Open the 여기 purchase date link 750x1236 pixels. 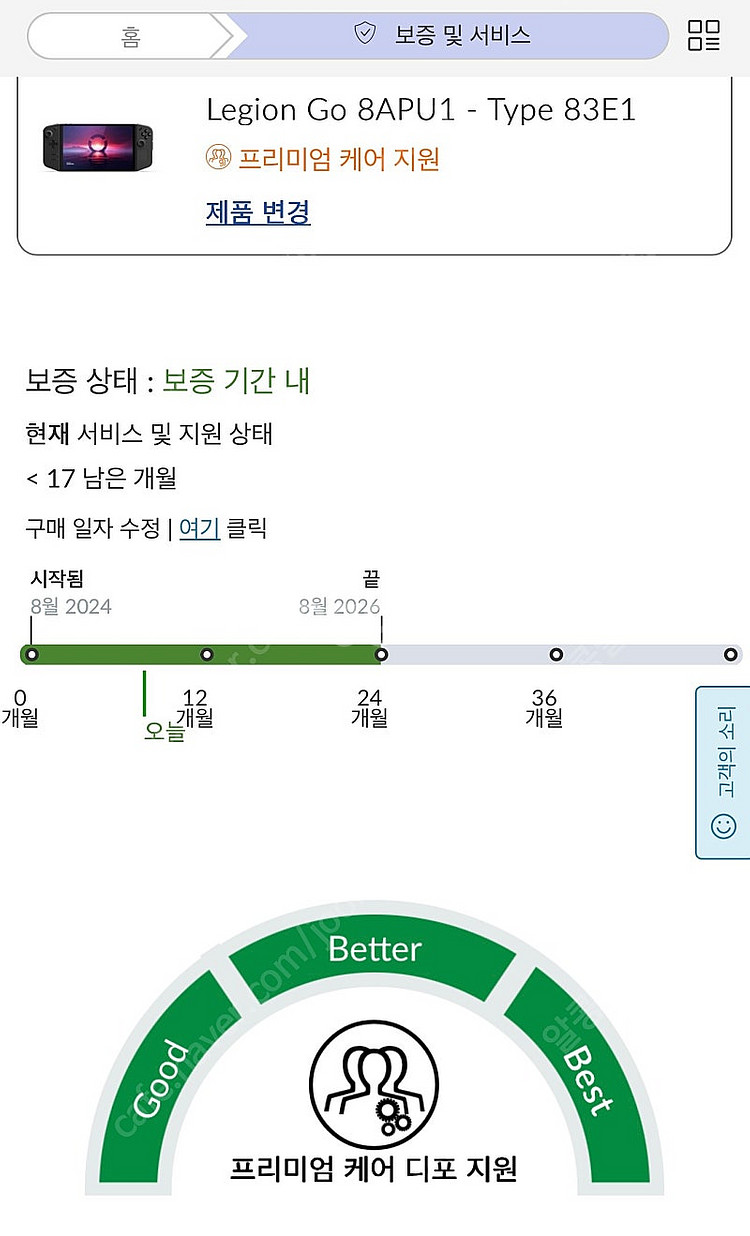click(x=199, y=528)
